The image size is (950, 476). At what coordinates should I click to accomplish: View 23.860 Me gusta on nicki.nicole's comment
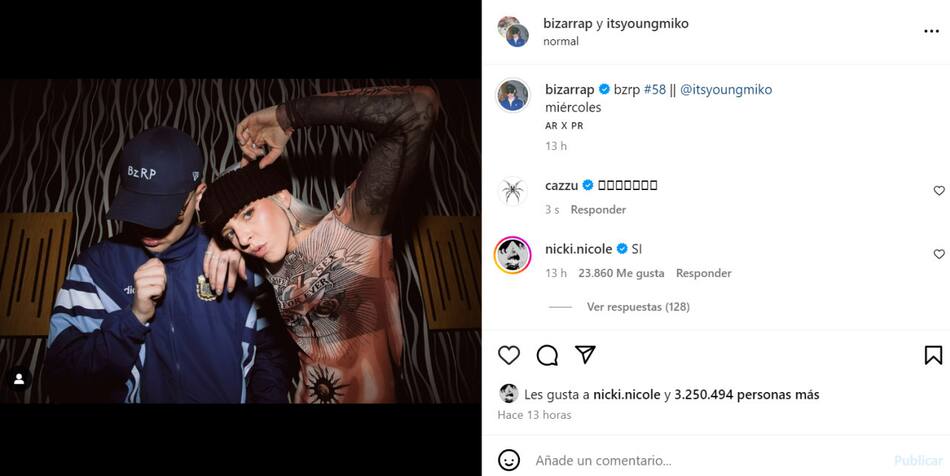pyautogui.click(x=621, y=273)
